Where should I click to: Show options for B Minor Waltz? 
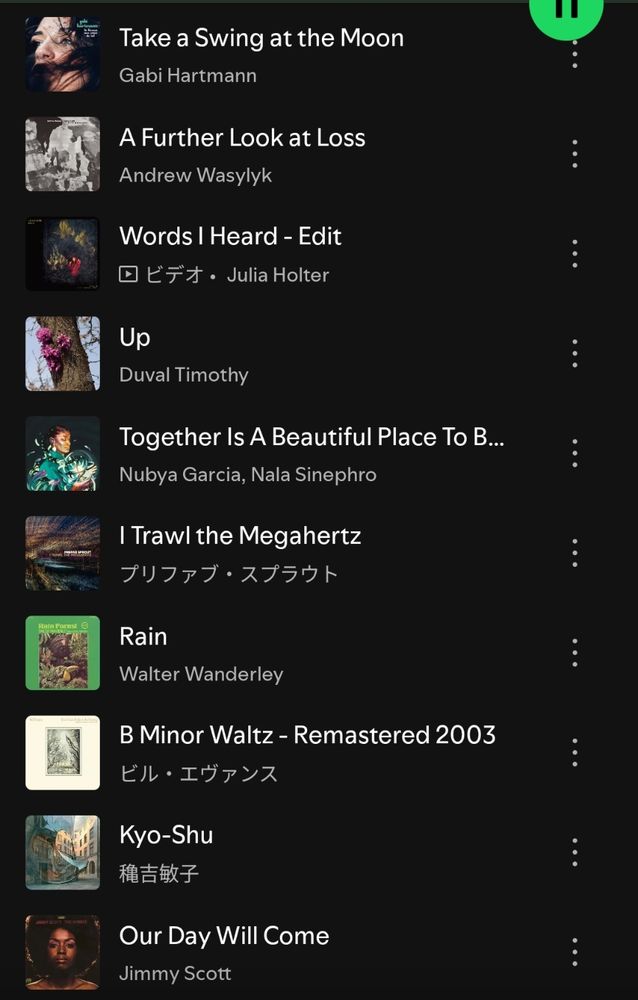(x=574, y=753)
